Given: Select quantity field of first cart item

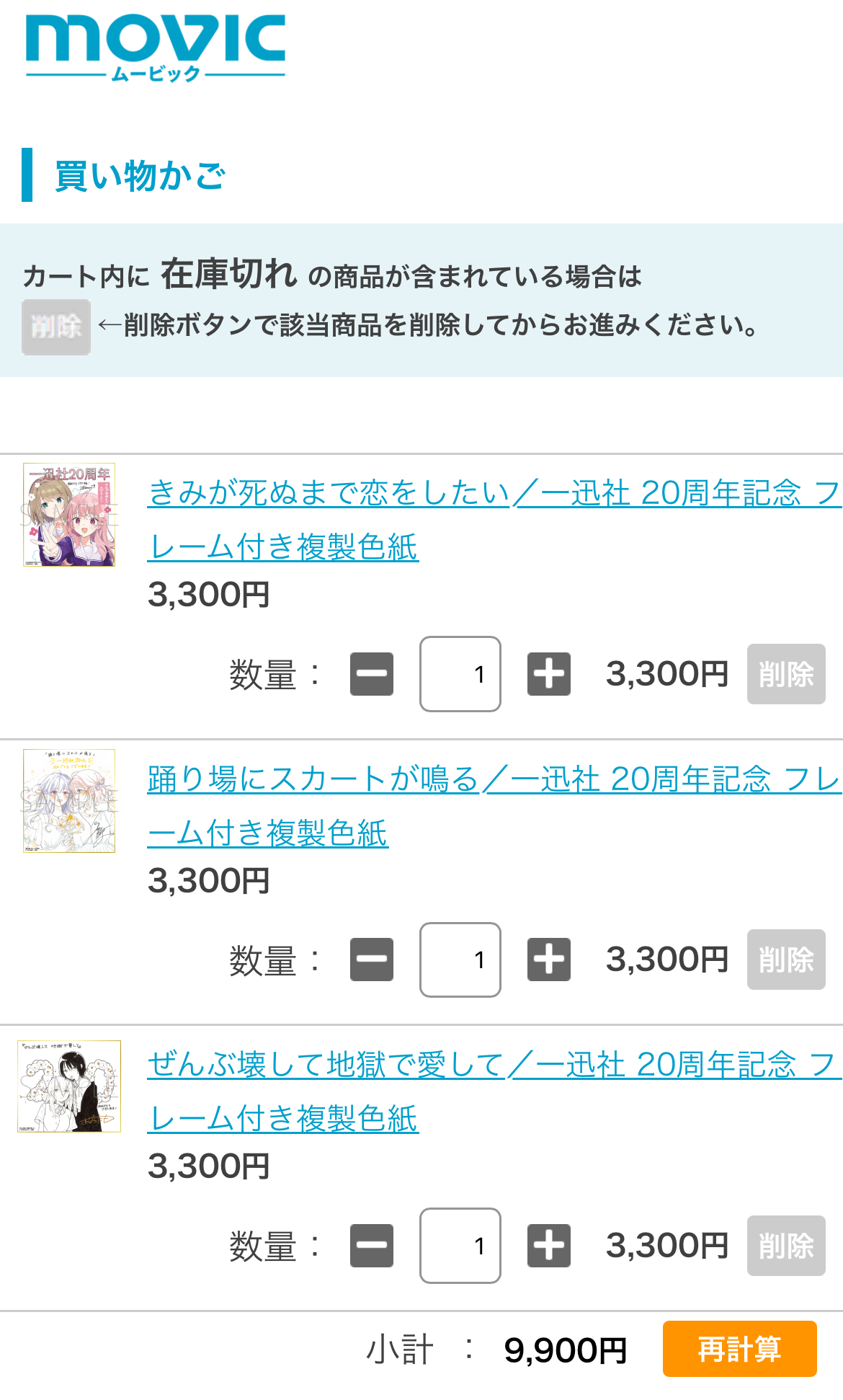Looking at the screenshot, I should click(460, 674).
